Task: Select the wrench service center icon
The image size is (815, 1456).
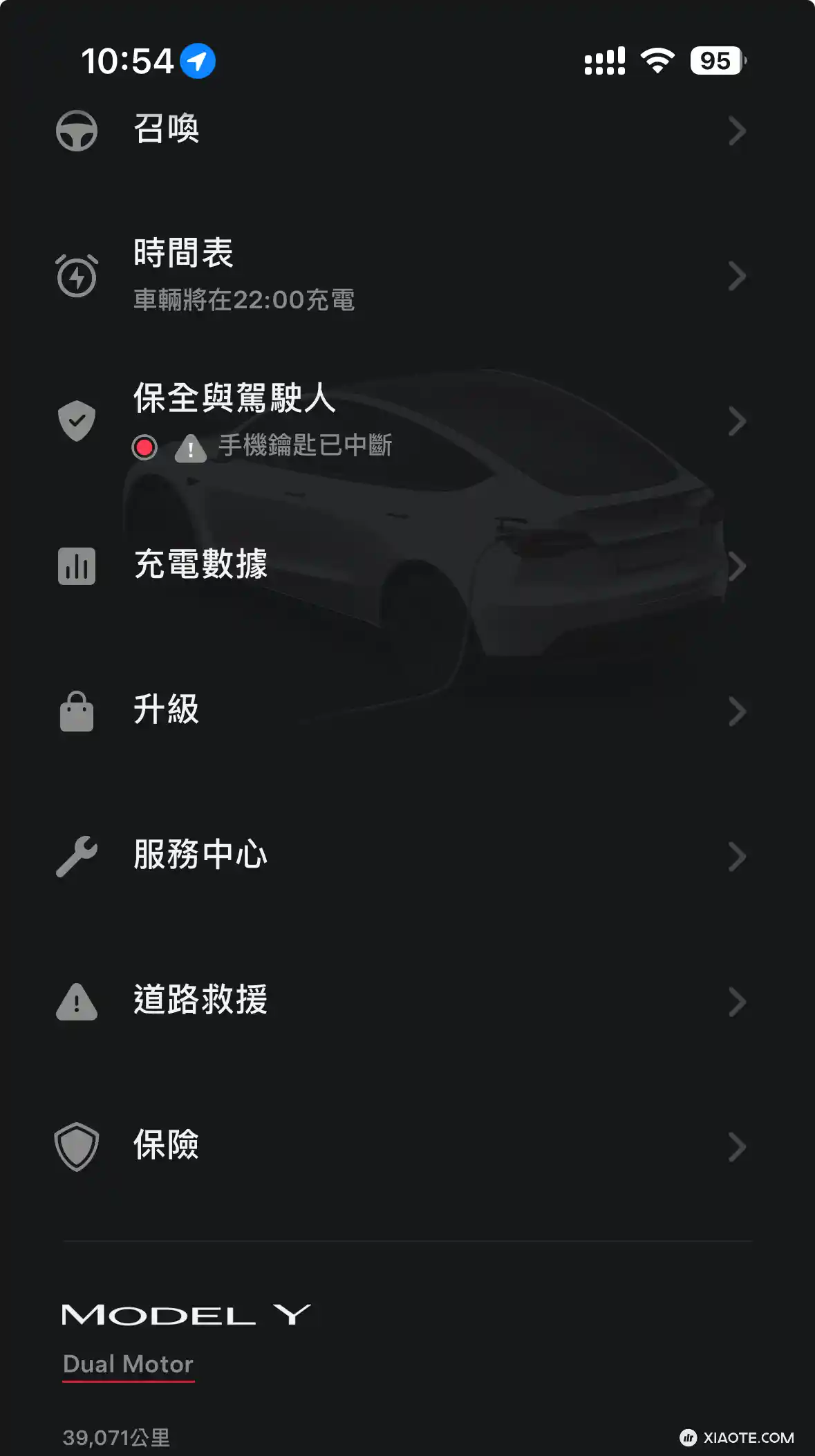Action: pos(76,853)
